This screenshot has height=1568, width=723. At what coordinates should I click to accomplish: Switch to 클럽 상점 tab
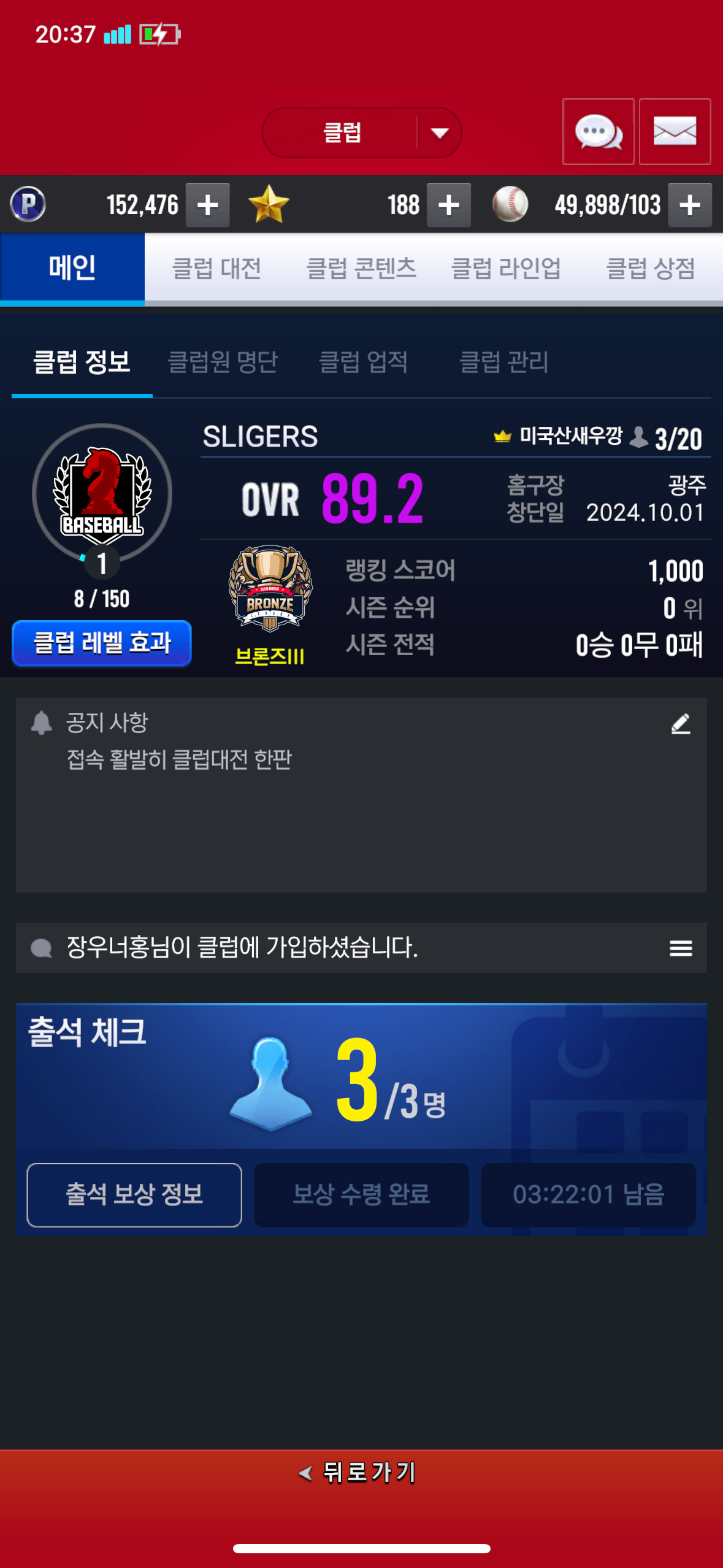pos(650,269)
